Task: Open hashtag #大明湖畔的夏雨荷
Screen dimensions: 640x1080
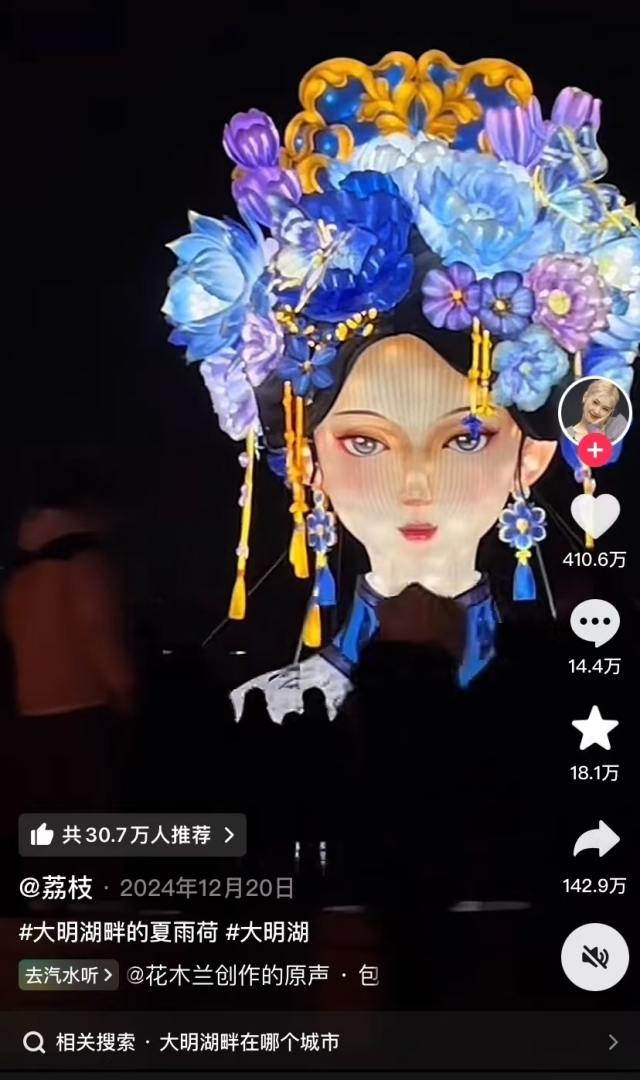Action: click(x=117, y=932)
